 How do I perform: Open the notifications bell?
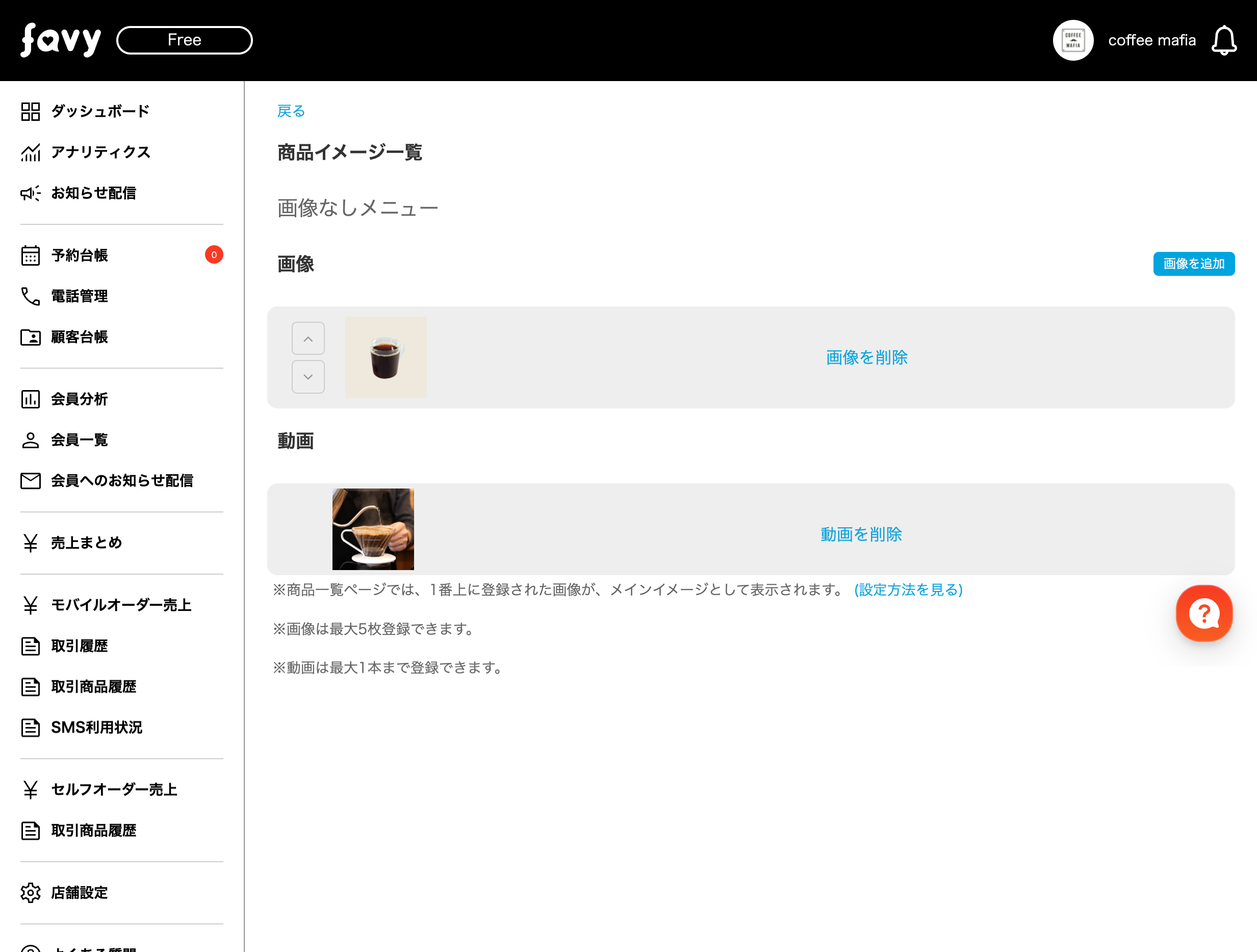click(1223, 40)
